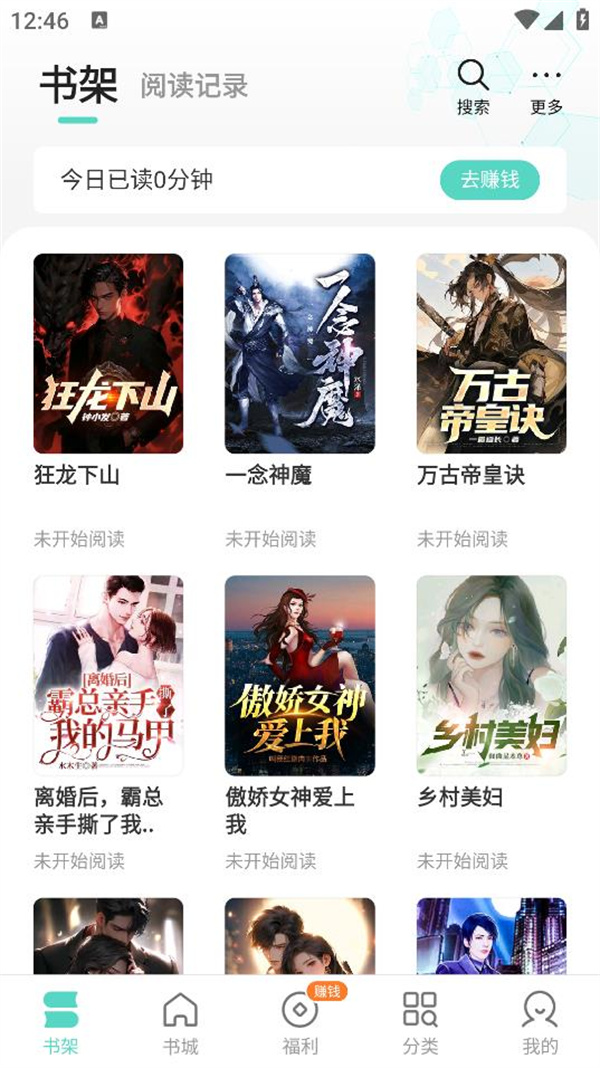This screenshot has width=600, height=1068.
Task: Switch to the 福利 bottom tab
Action: [x=300, y=1023]
